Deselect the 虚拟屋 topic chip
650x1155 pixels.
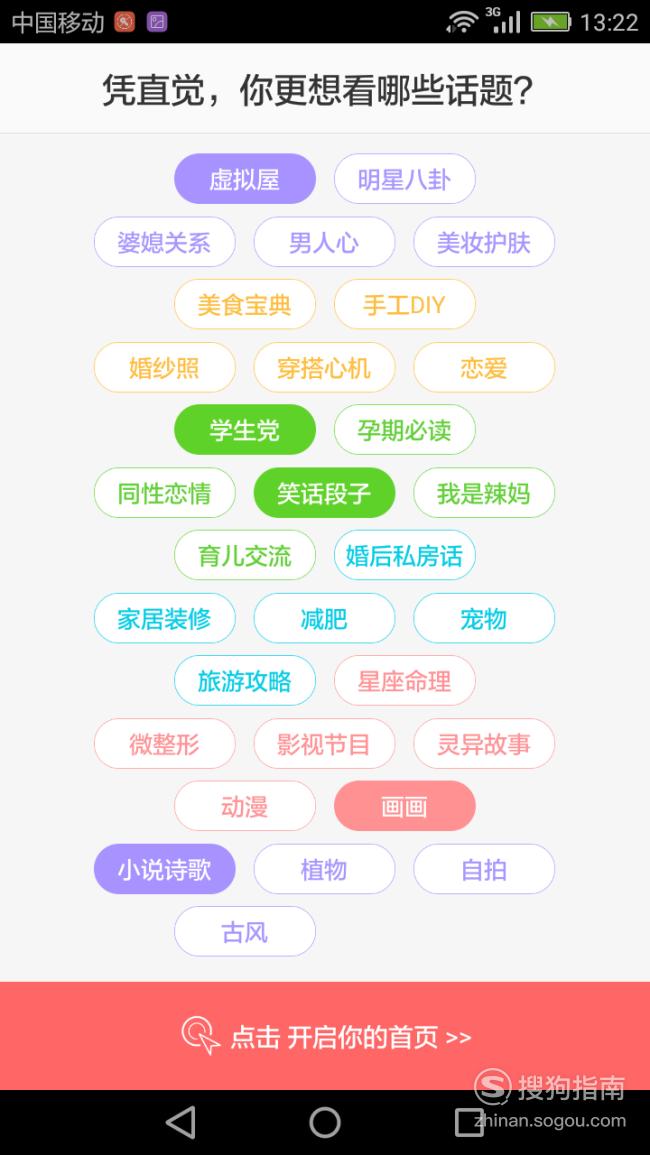point(245,179)
